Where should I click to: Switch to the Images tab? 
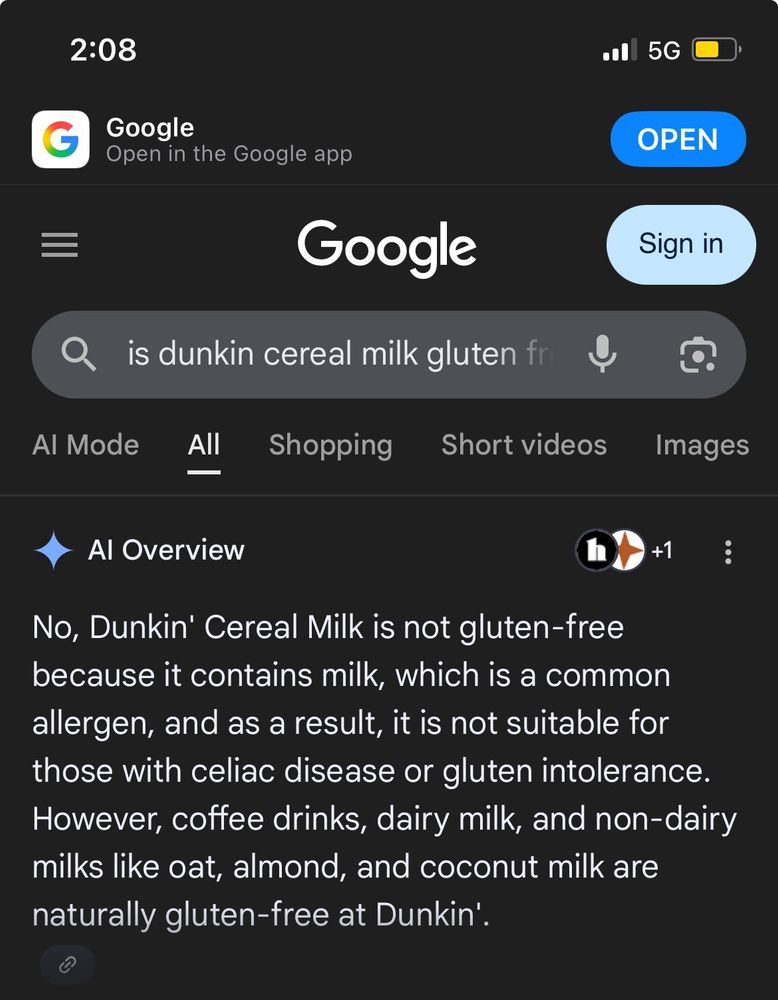(702, 445)
